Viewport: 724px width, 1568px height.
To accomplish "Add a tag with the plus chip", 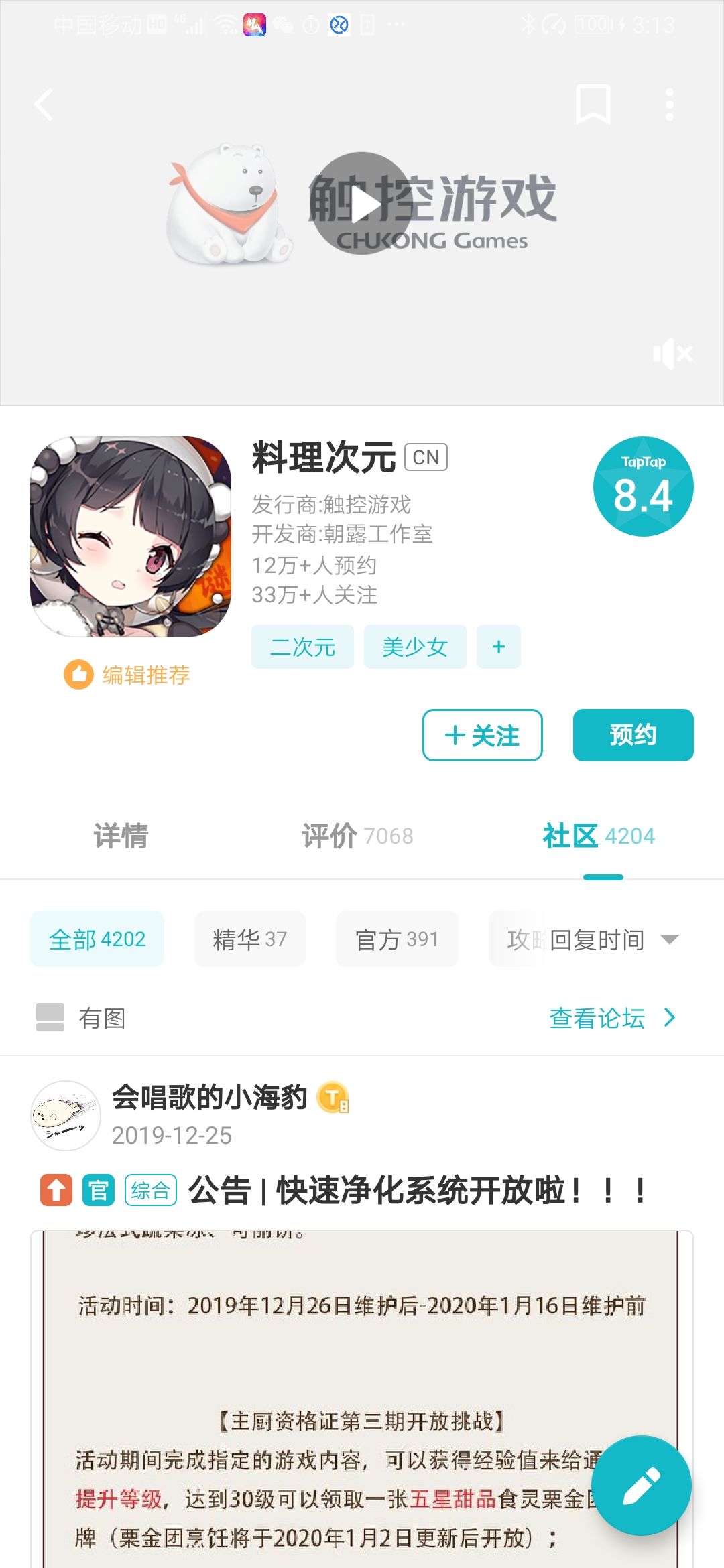I will [x=499, y=647].
